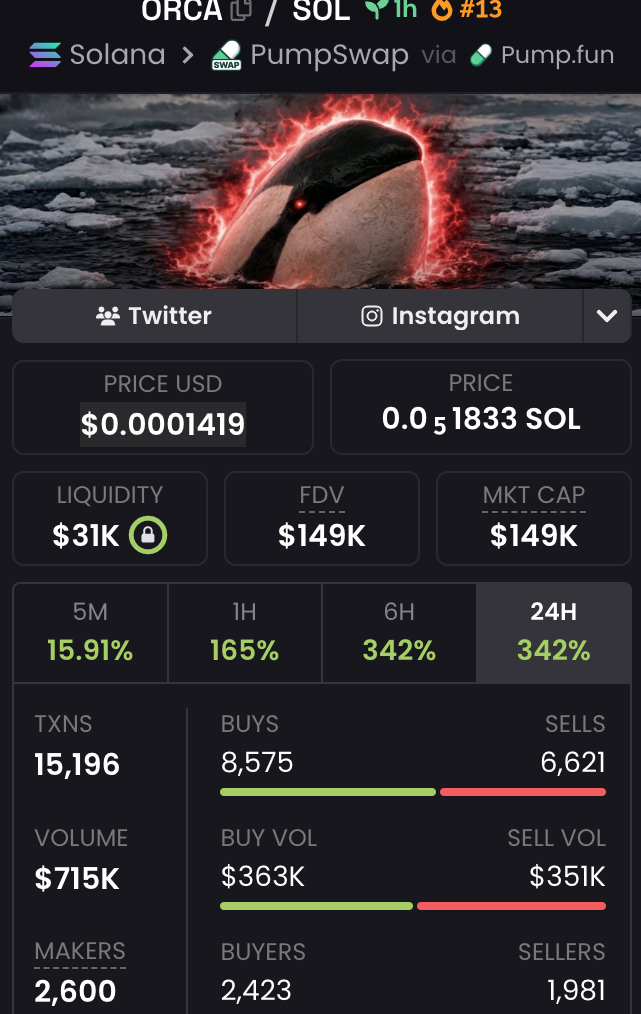Copy the ORCA token address
Image resolution: width=641 pixels, height=1014 pixels.
point(240,11)
